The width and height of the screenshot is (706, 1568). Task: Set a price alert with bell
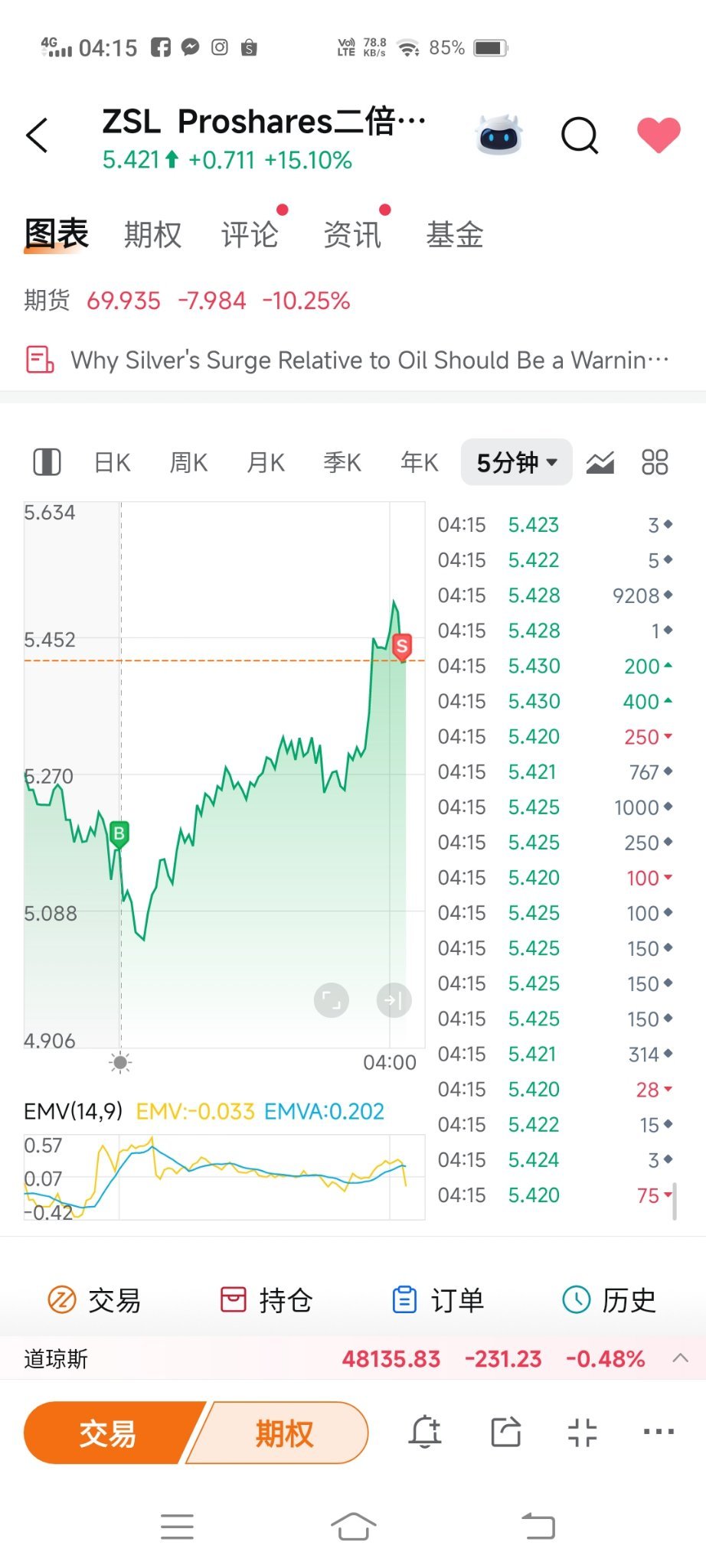tap(425, 1432)
